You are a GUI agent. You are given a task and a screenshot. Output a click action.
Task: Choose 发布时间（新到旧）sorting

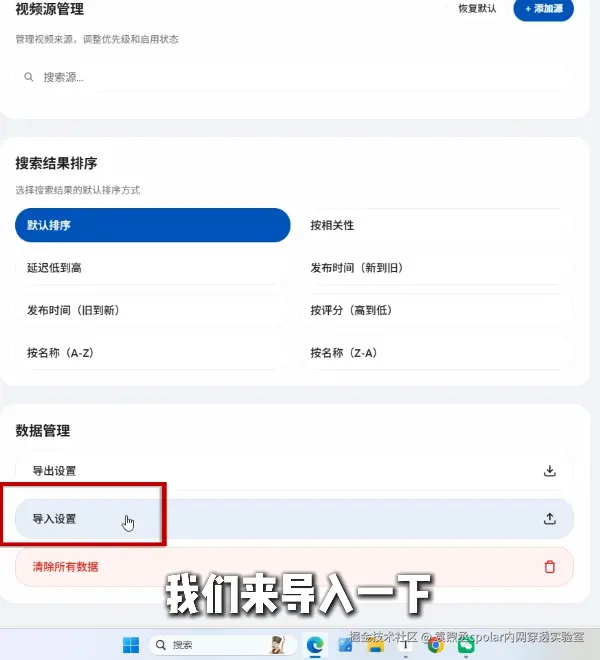437,268
